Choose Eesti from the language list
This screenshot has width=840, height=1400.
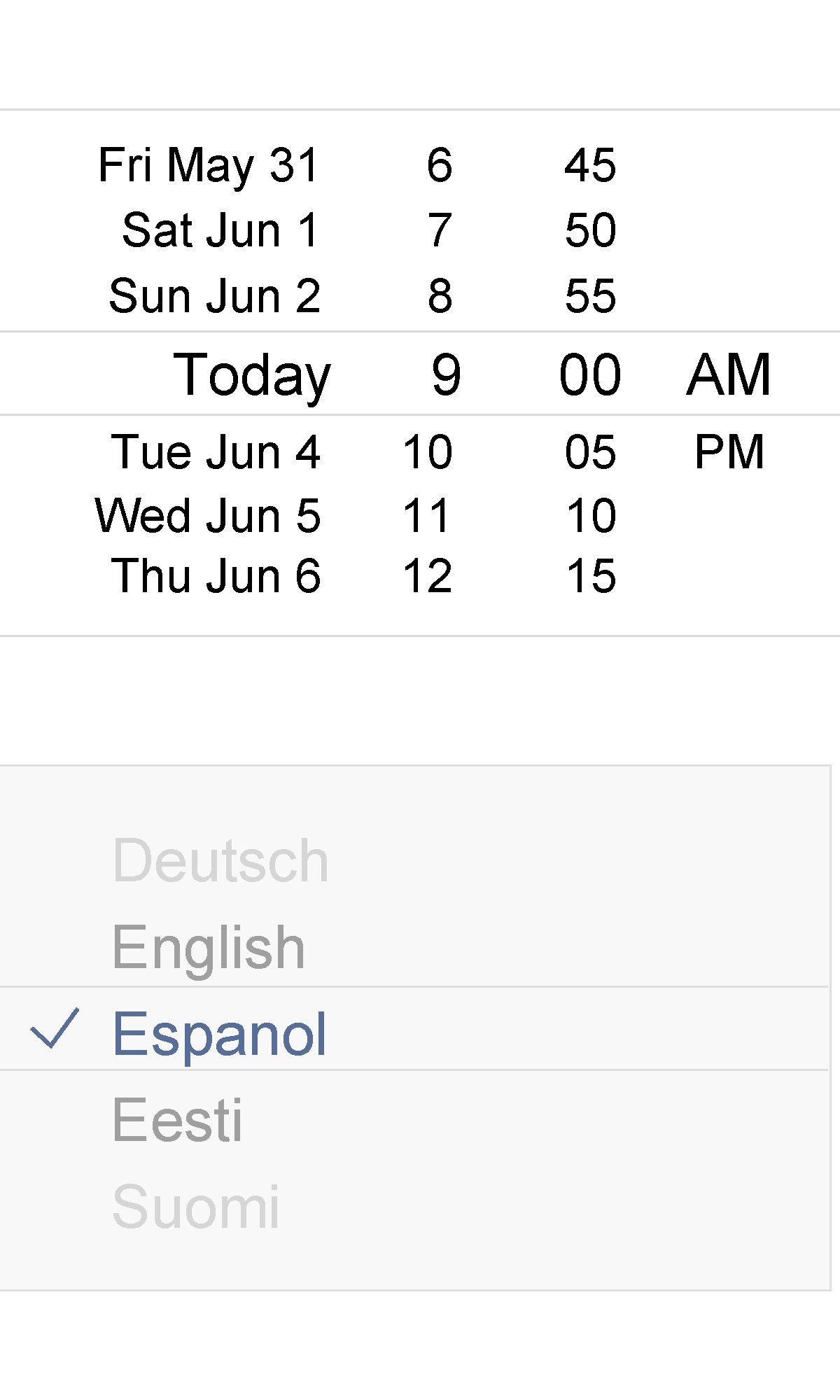coord(178,1120)
